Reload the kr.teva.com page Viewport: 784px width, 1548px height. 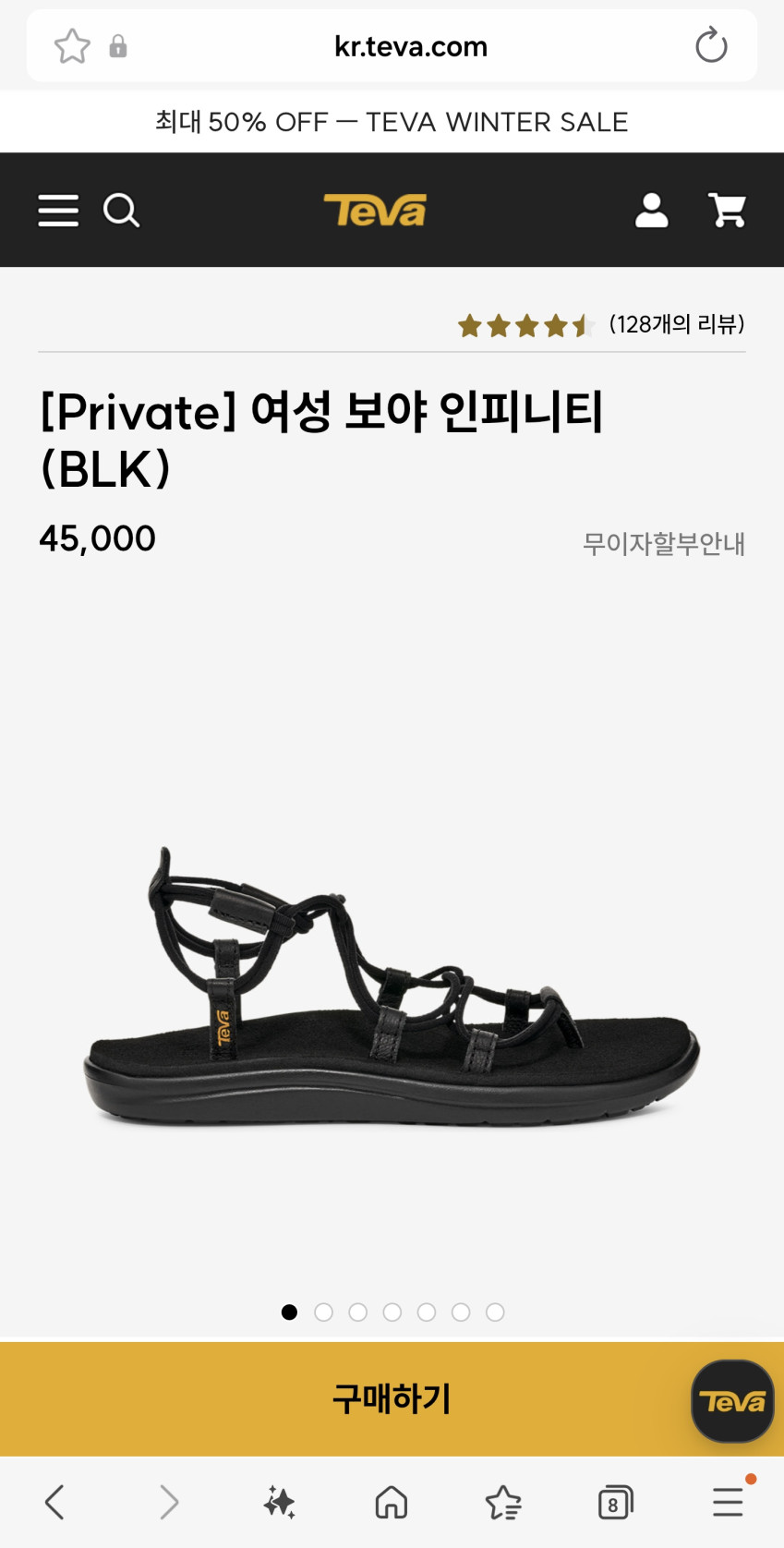pyautogui.click(x=711, y=46)
